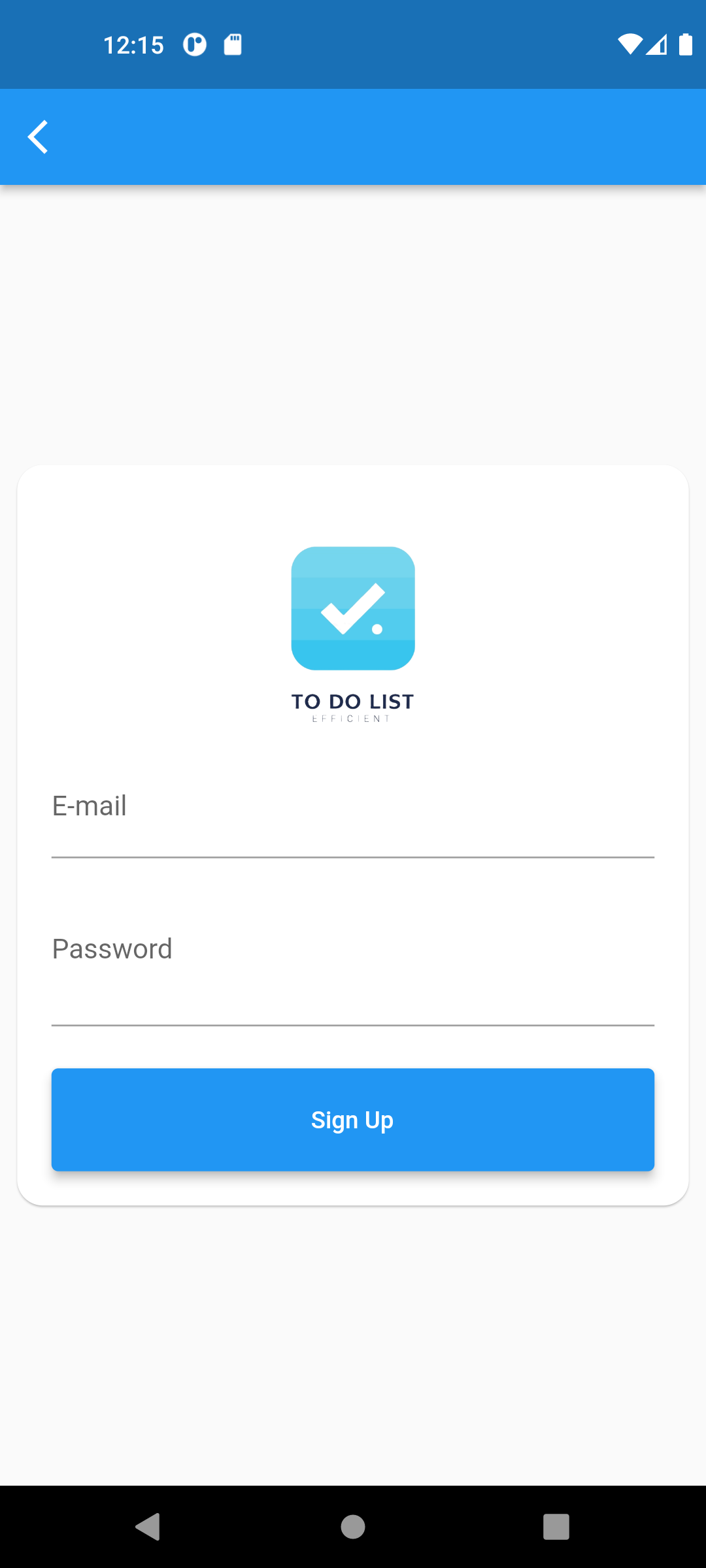Click the Password placeholder label

[112, 949]
